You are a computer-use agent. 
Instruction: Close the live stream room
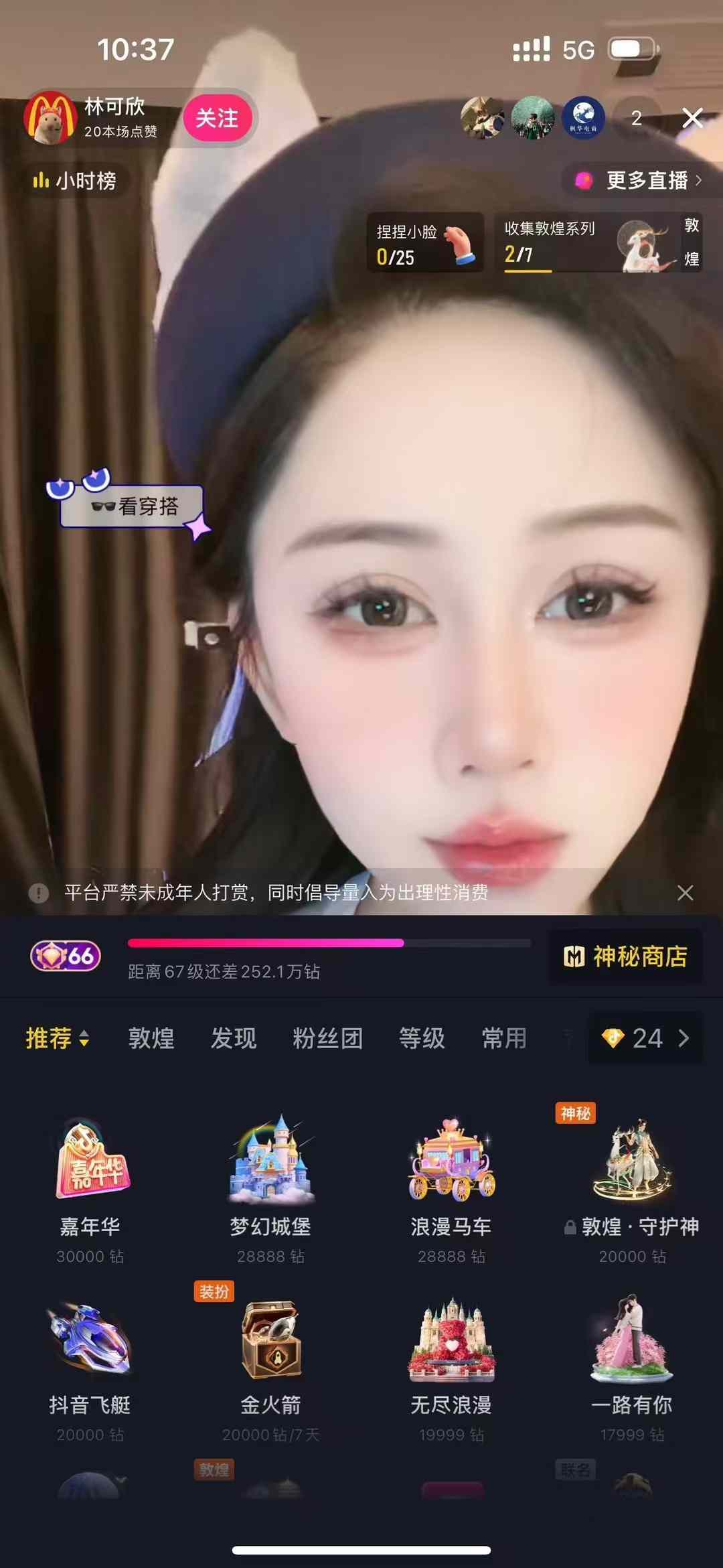pos(692,119)
